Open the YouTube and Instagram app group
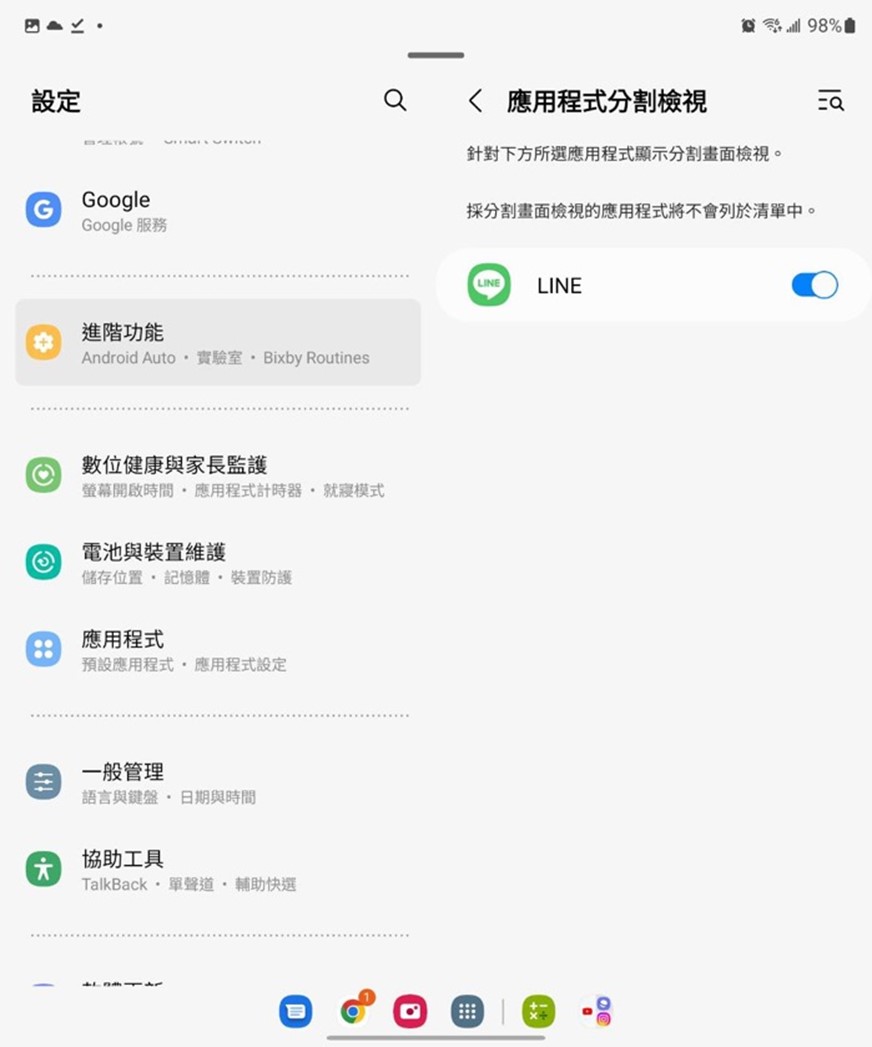Image resolution: width=872 pixels, height=1047 pixels. pos(597,1012)
